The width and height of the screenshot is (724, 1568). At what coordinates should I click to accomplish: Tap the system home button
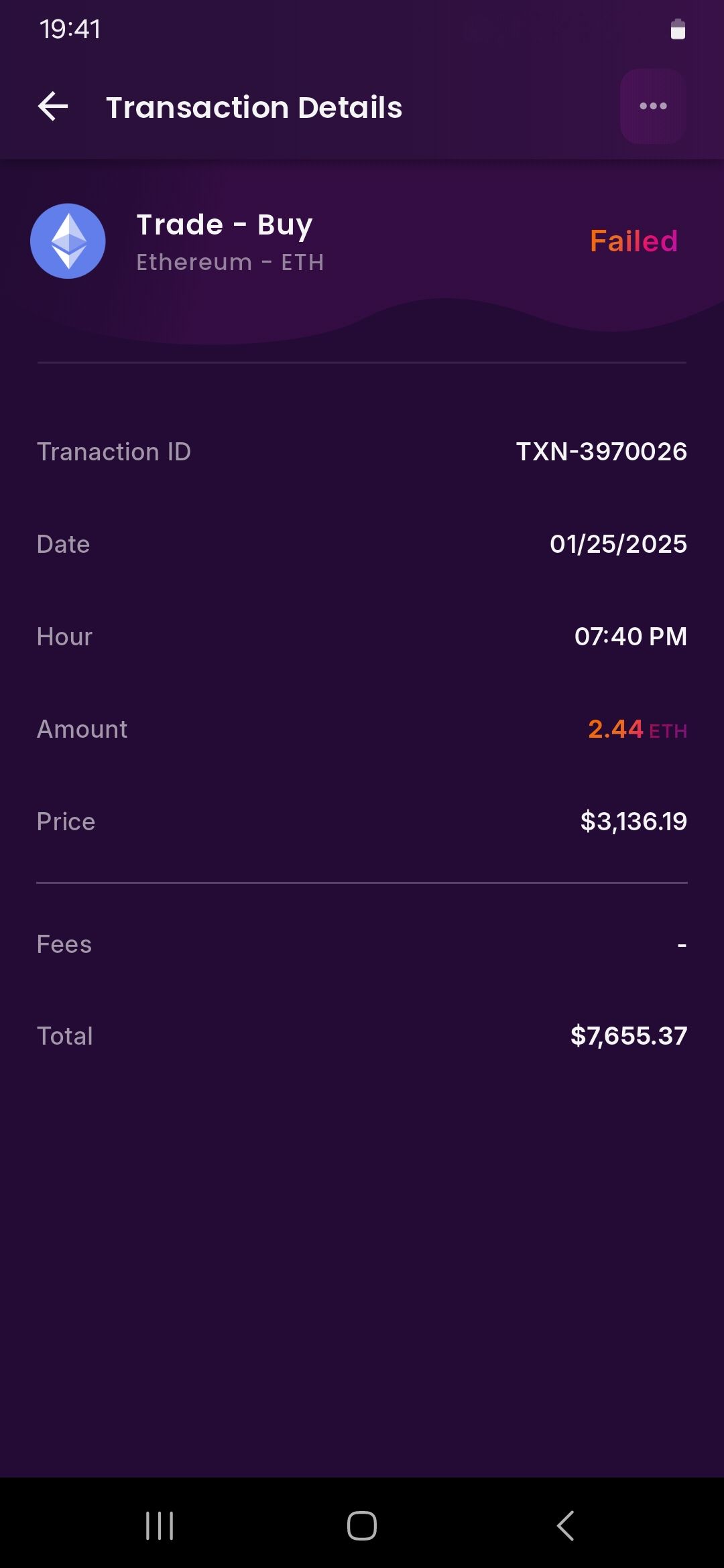(362, 1525)
